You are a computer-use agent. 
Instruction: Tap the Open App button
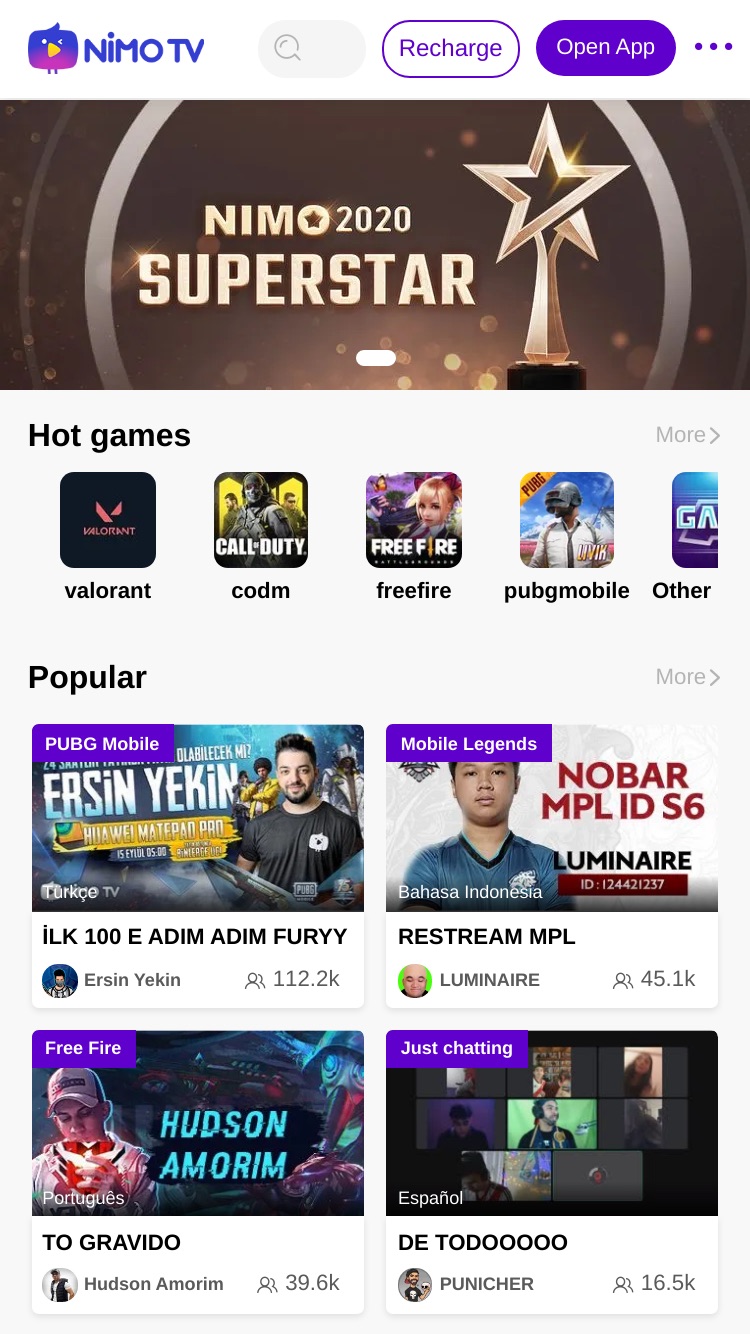pos(606,48)
